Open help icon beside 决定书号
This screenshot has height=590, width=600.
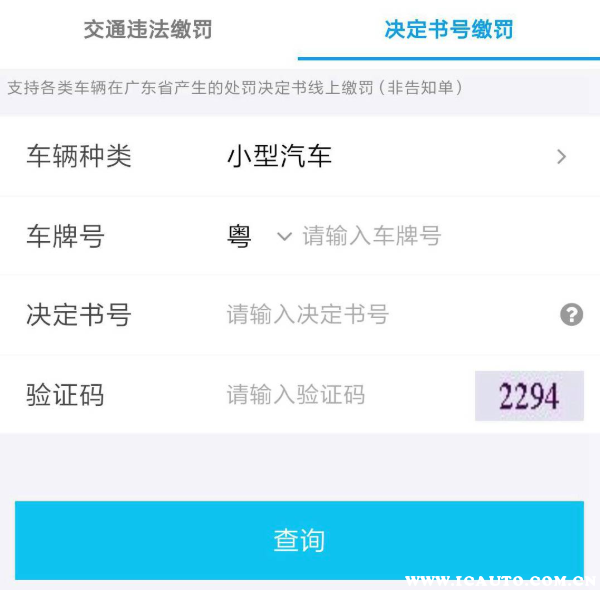tap(571, 315)
